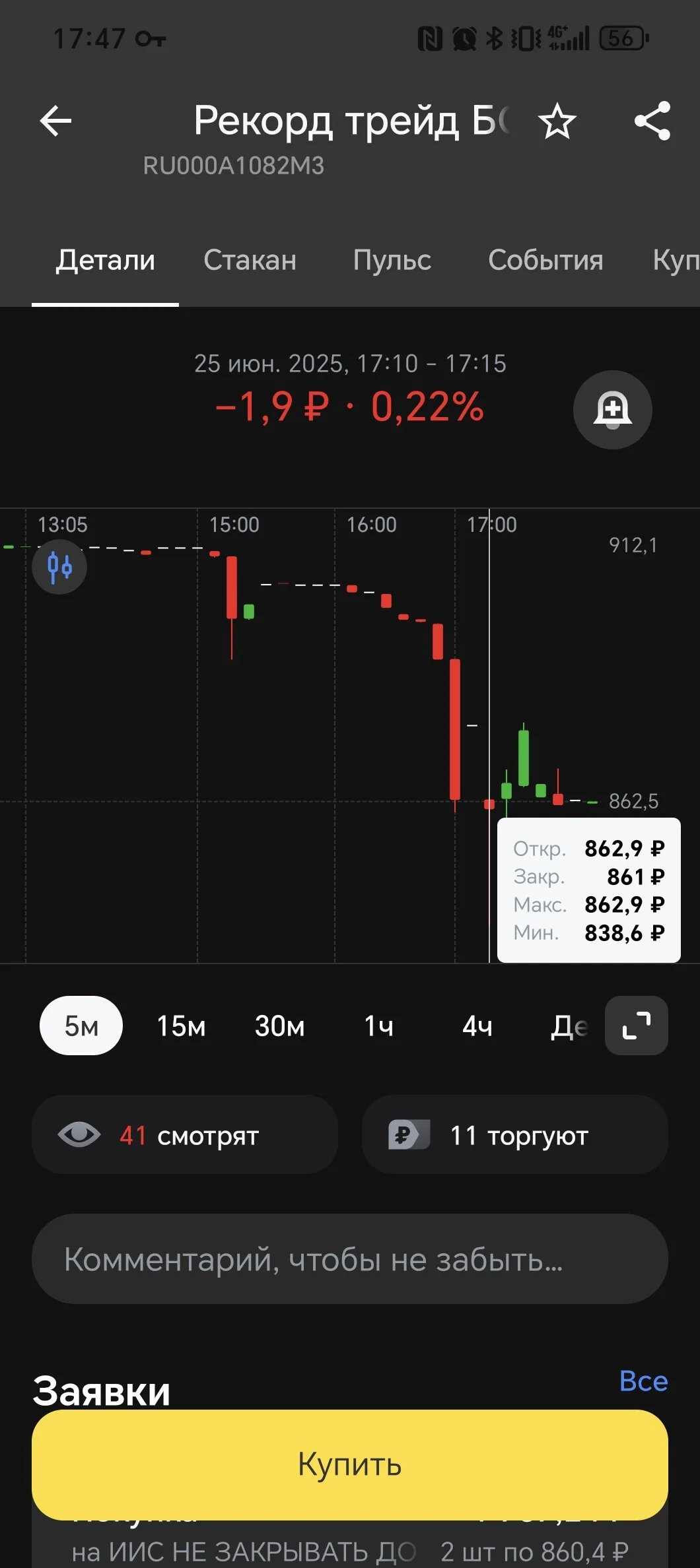Open the 11 торгуют chip
The image size is (700, 1568).
pos(515,1134)
